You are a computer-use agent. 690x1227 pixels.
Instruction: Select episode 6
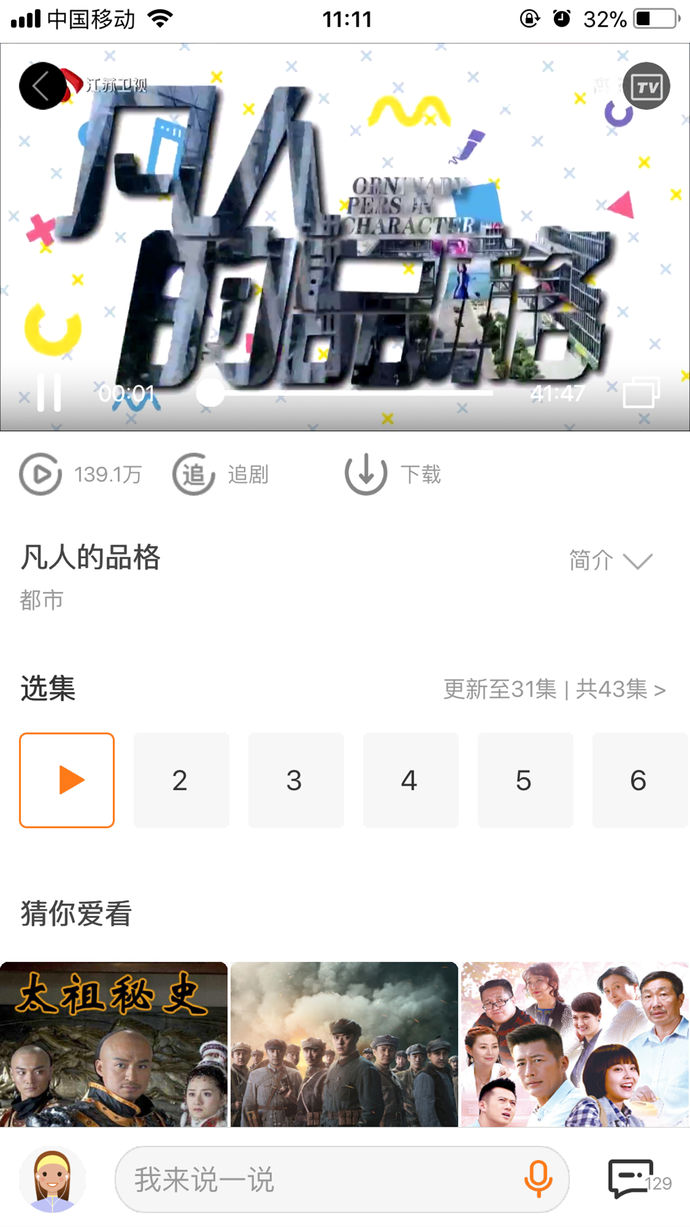pos(638,780)
